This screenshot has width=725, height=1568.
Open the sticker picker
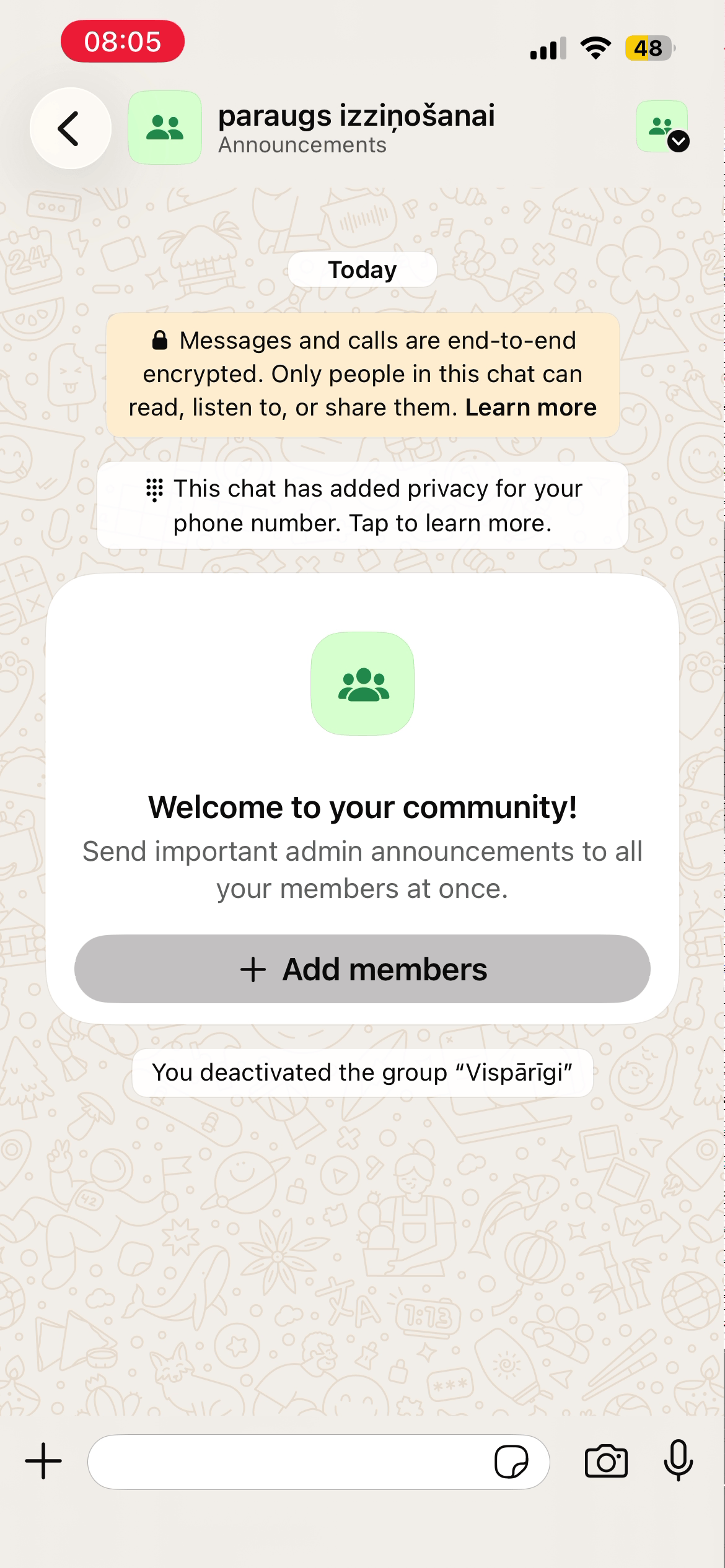click(511, 1462)
